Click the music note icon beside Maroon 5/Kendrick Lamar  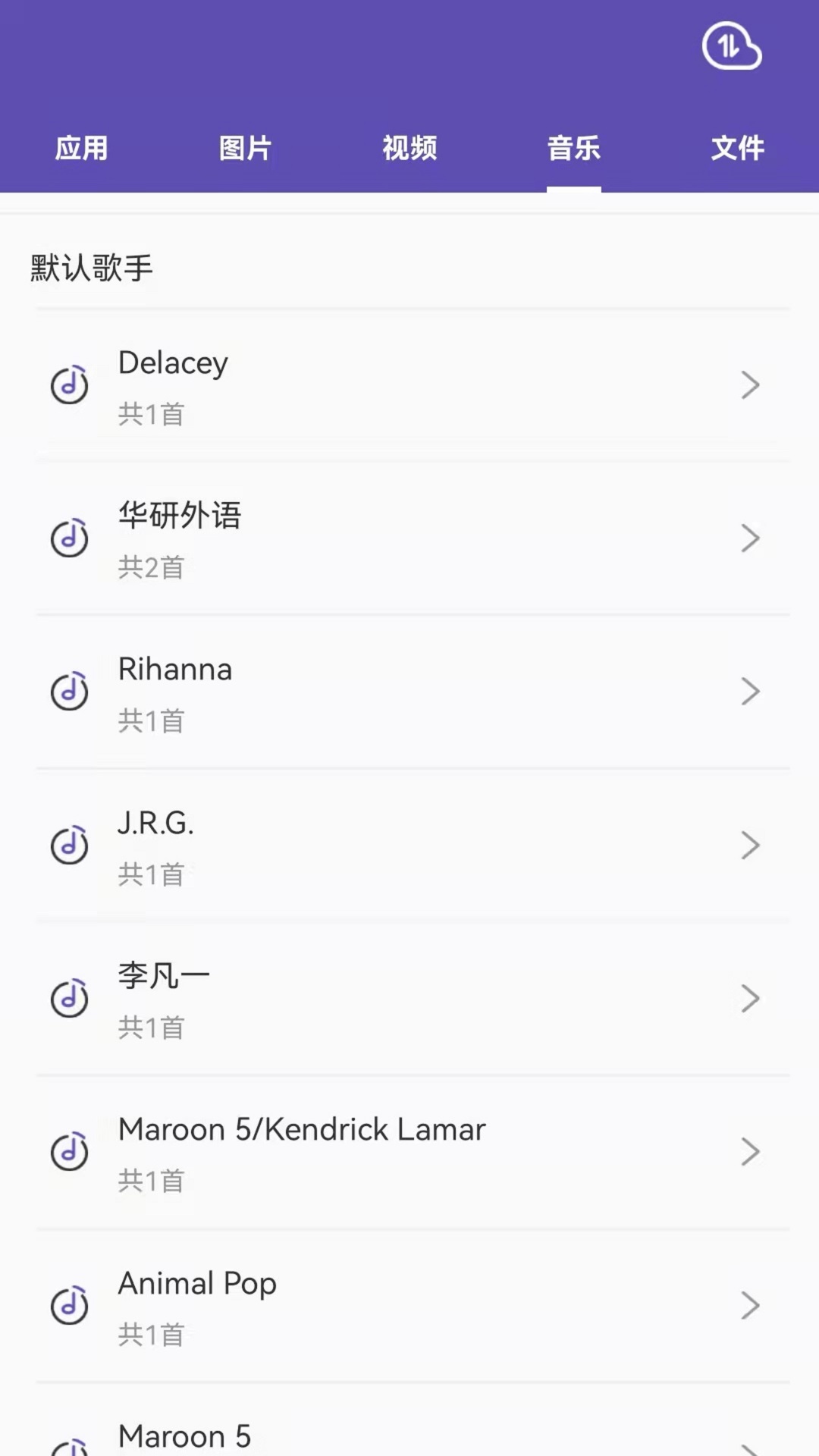(x=69, y=1152)
